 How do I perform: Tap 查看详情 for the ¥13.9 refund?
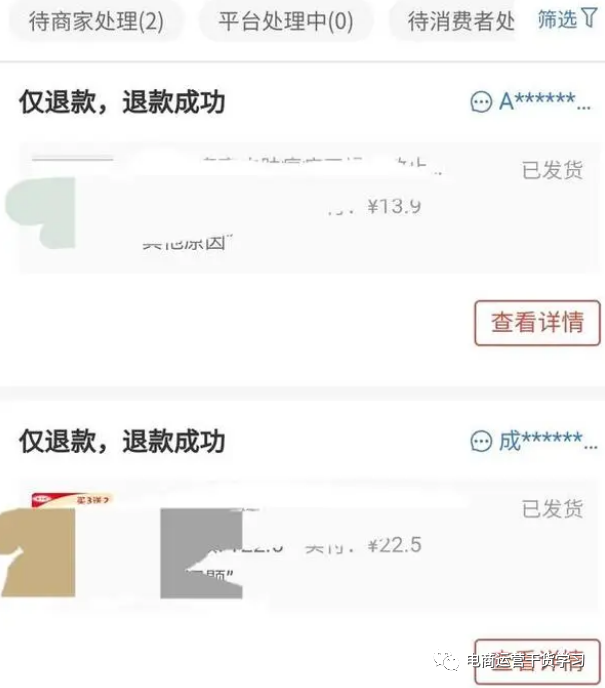click(x=537, y=323)
